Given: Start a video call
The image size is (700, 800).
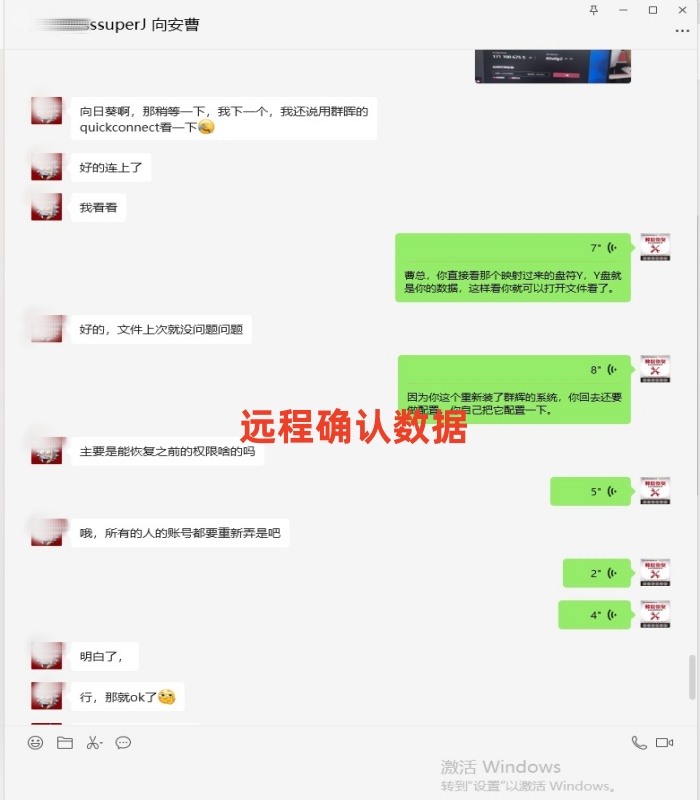Looking at the screenshot, I should click(664, 743).
